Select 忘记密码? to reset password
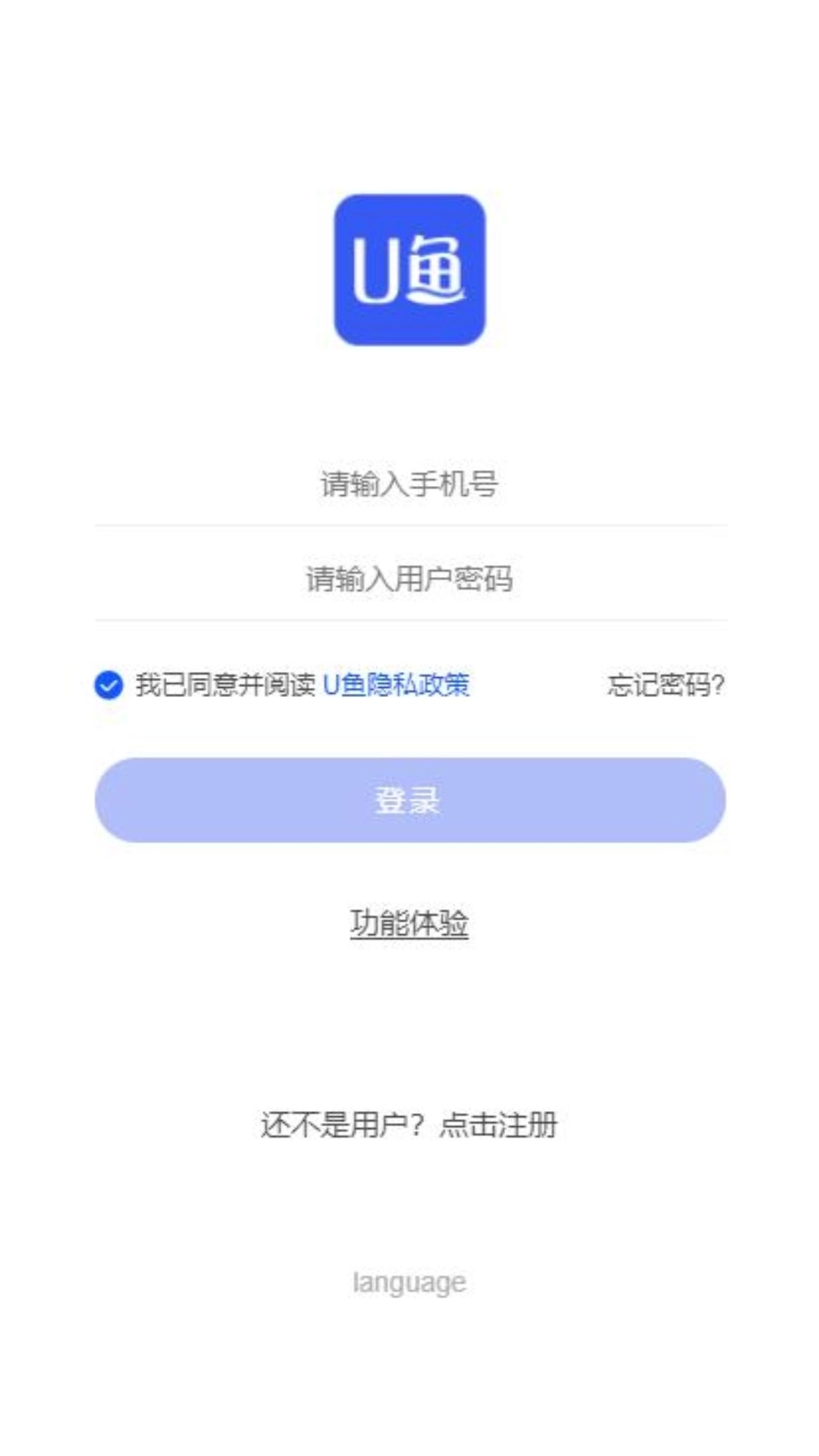The height and width of the screenshot is (1456, 819). coord(665,685)
